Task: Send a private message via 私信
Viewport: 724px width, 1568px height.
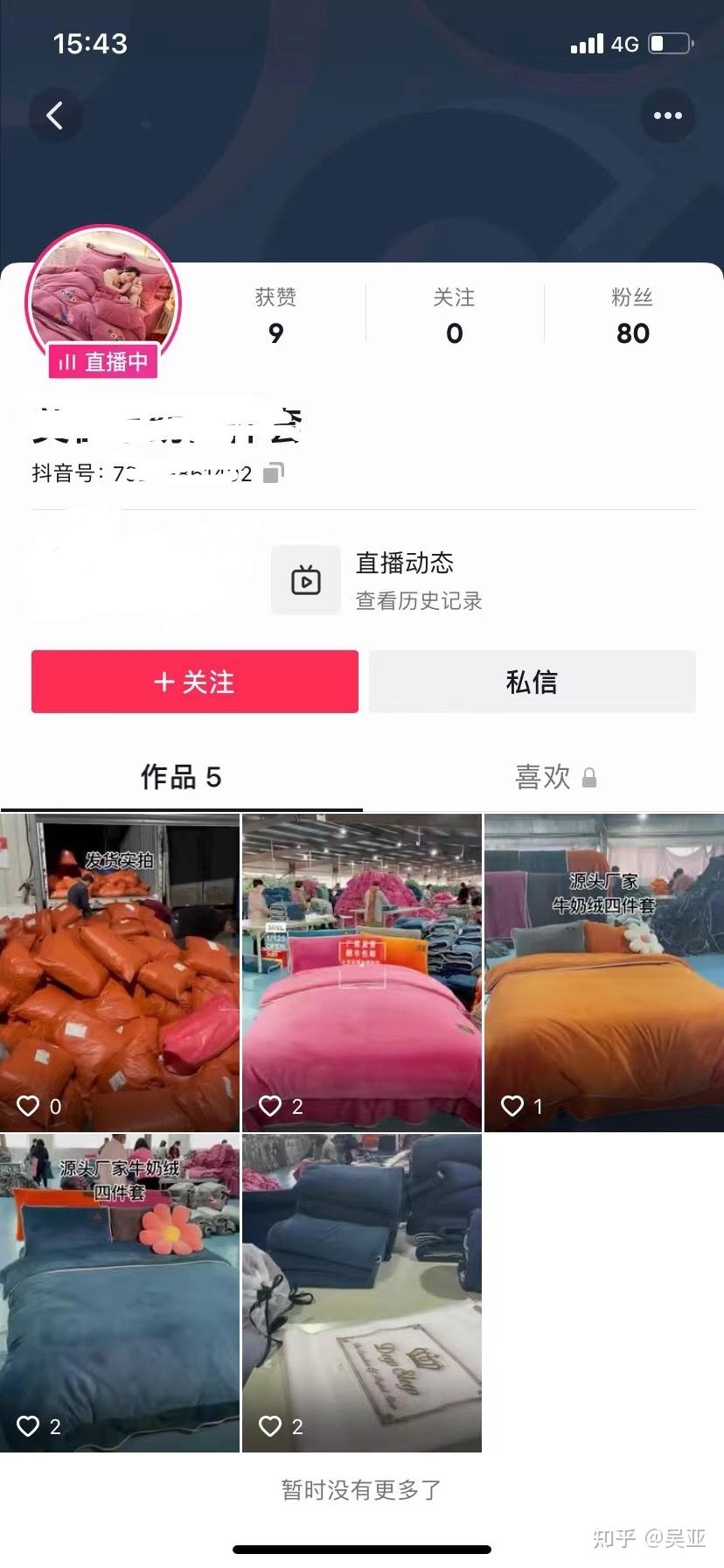Action: point(532,682)
